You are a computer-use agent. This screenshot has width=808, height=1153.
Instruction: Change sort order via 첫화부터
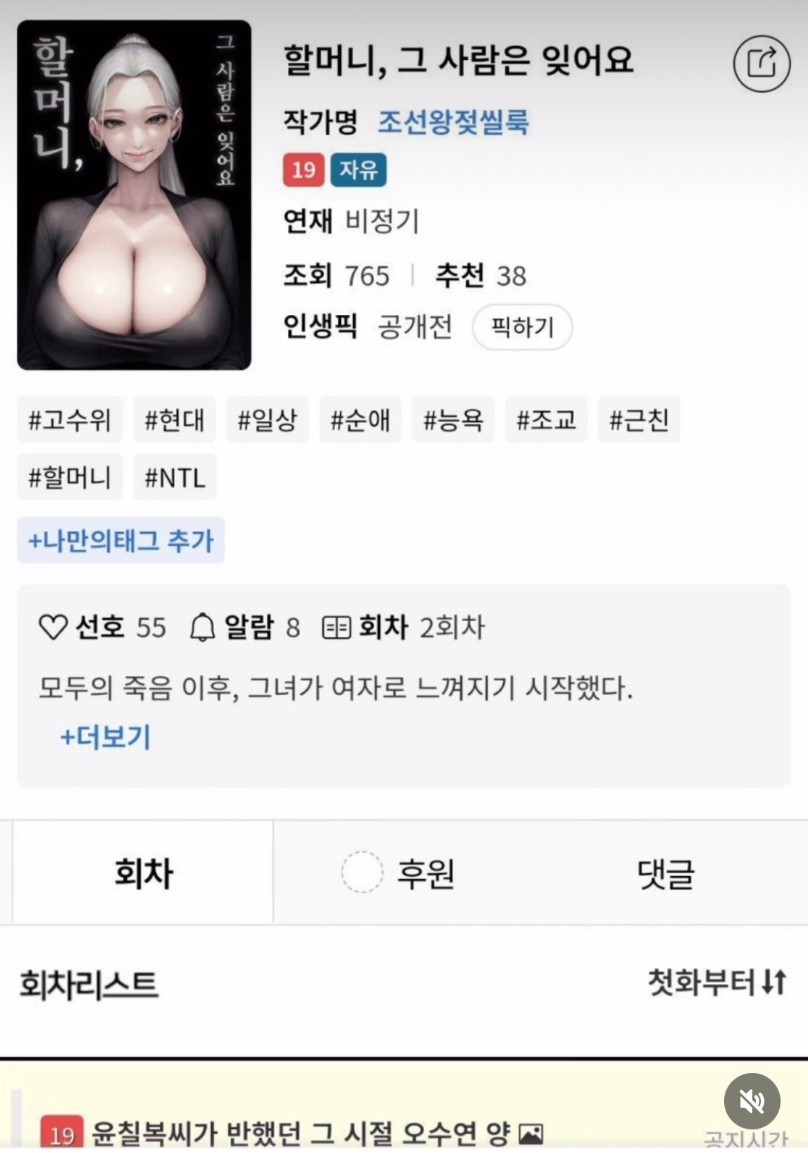(717, 982)
